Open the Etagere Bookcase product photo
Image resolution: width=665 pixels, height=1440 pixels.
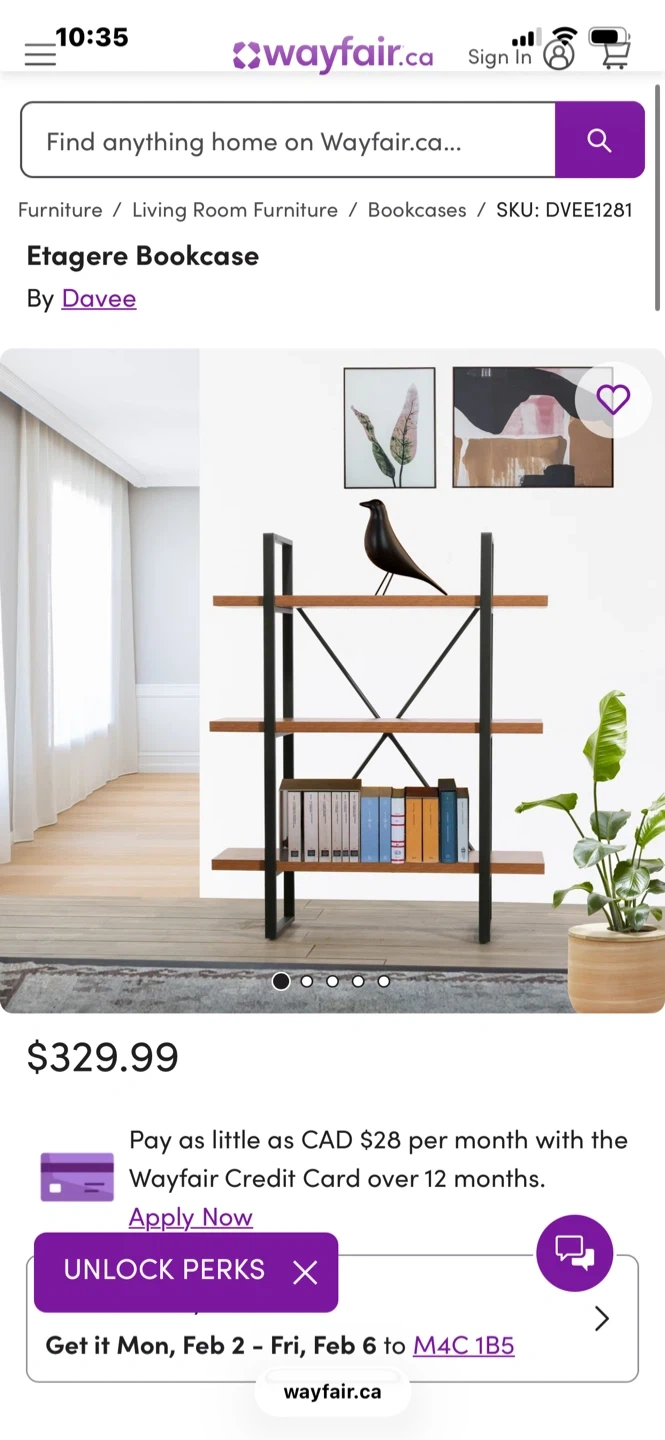click(332, 680)
